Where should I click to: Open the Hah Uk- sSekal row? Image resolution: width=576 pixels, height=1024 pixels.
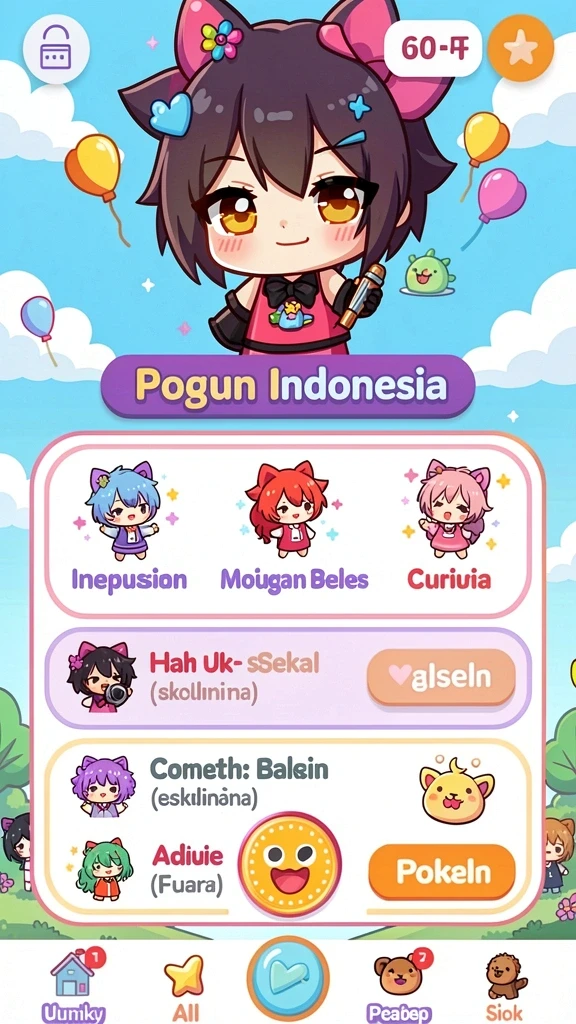coord(287,678)
